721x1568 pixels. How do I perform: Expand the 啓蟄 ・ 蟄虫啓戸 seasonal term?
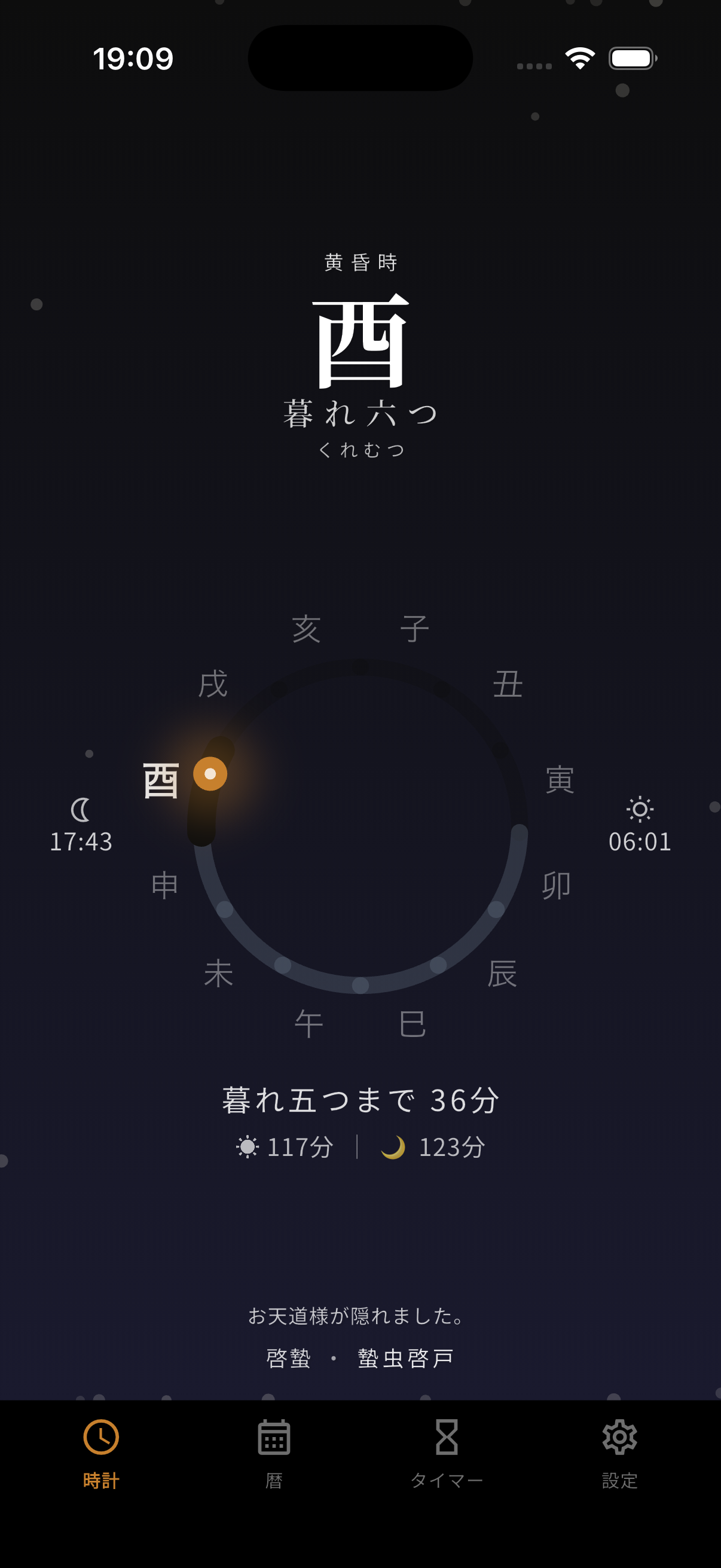pos(361,1356)
